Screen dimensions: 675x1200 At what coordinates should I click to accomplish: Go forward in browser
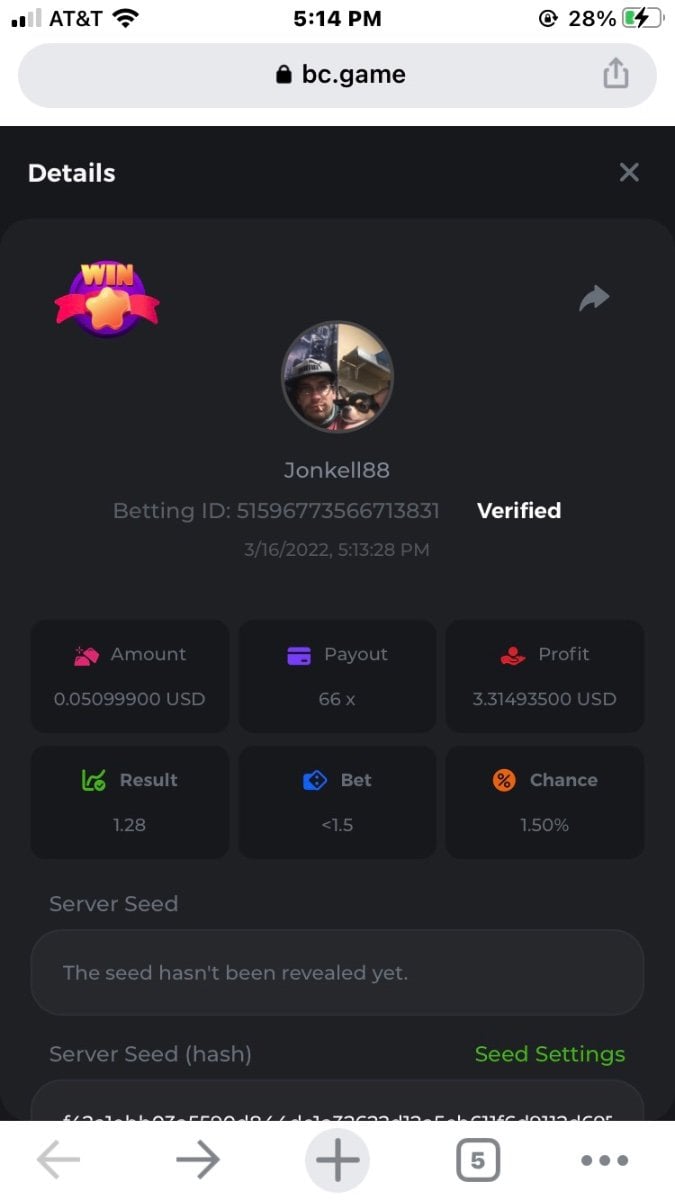pos(198,1160)
